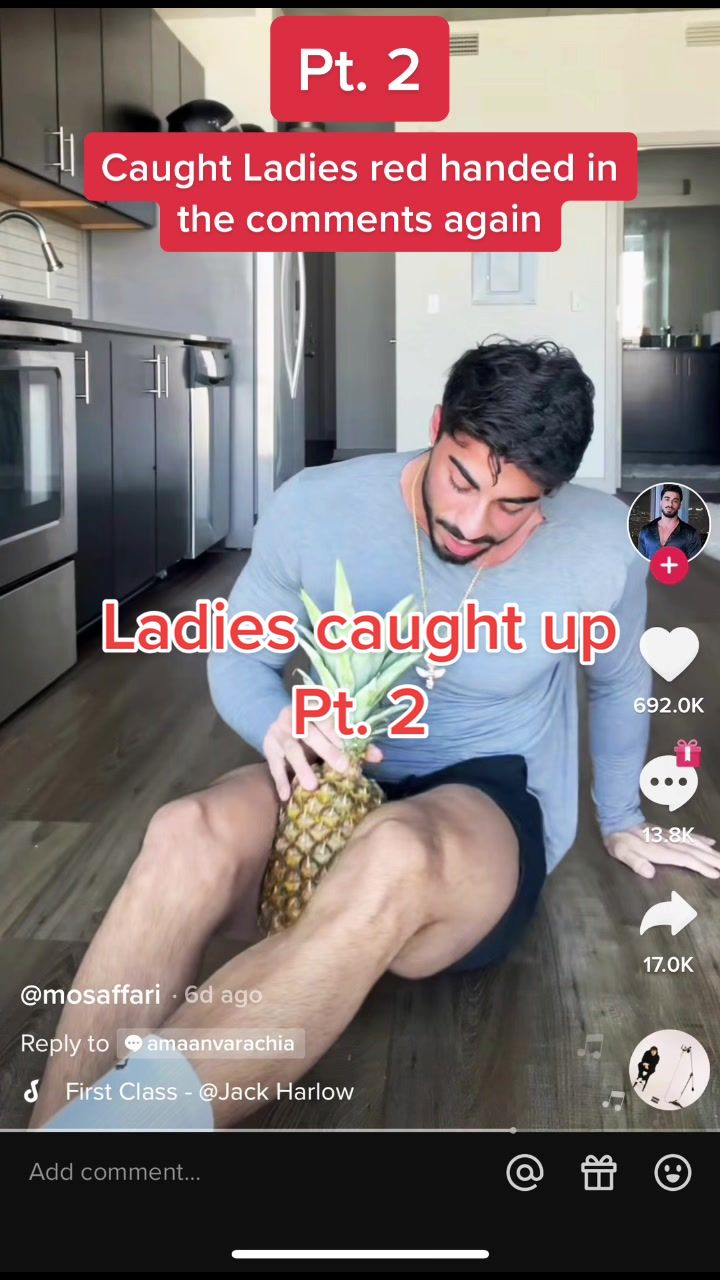This screenshot has width=720, height=1280.
Task: Tap the Add comment field
Action: click(200, 1172)
